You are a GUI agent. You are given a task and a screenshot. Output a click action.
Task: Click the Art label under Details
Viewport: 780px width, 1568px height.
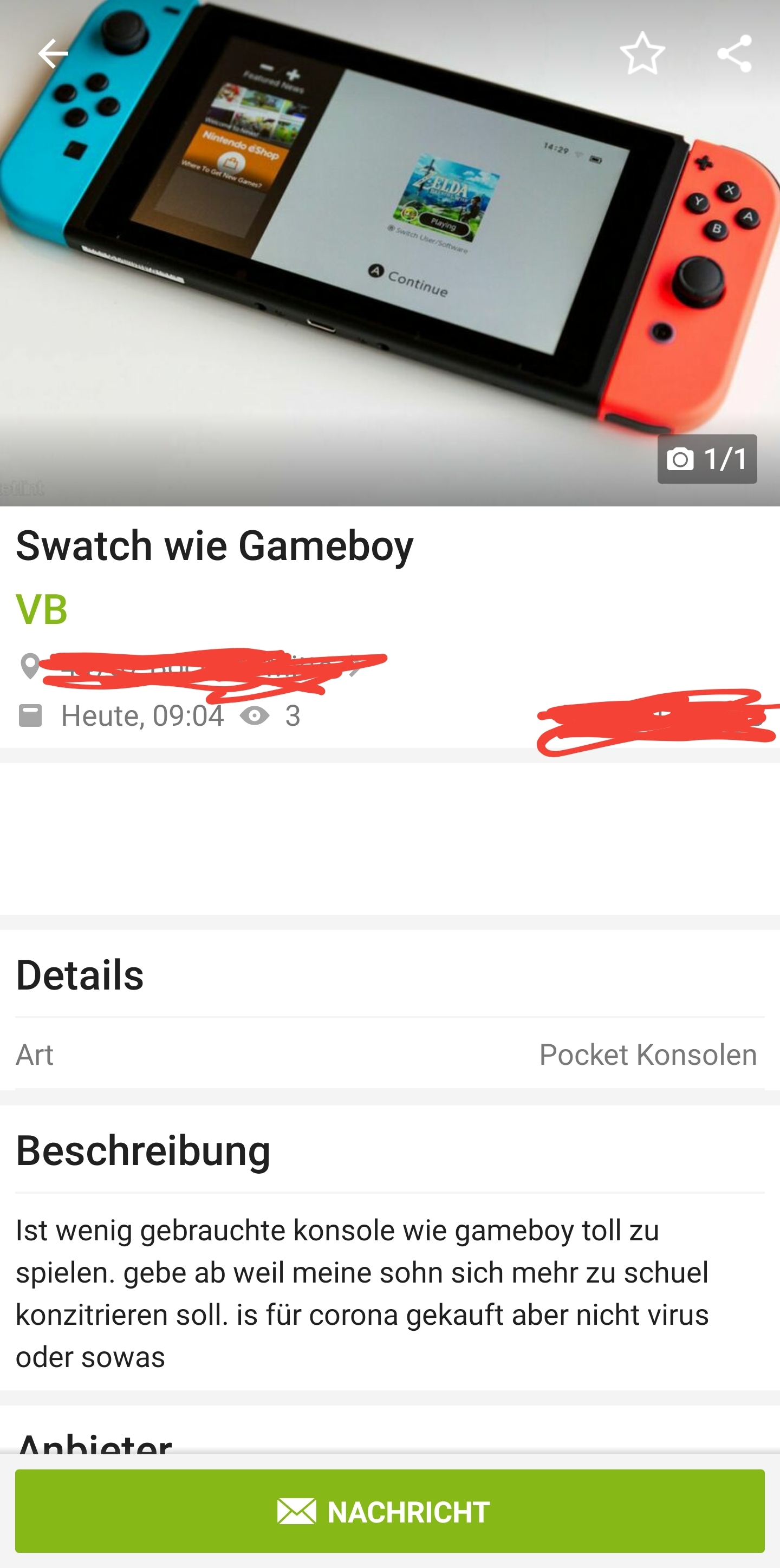[x=35, y=1056]
